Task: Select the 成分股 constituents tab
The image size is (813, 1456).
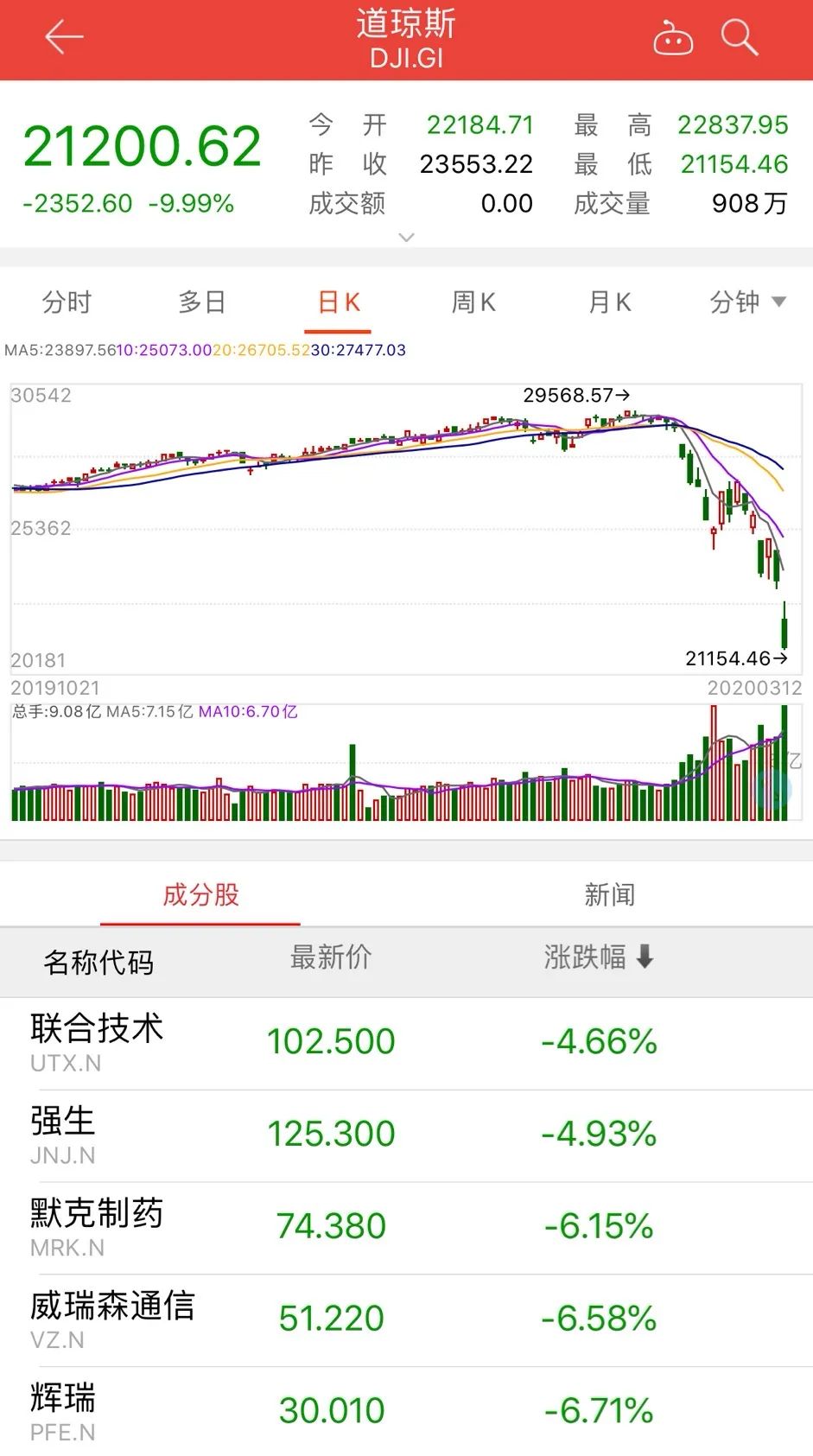Action: 200,896
